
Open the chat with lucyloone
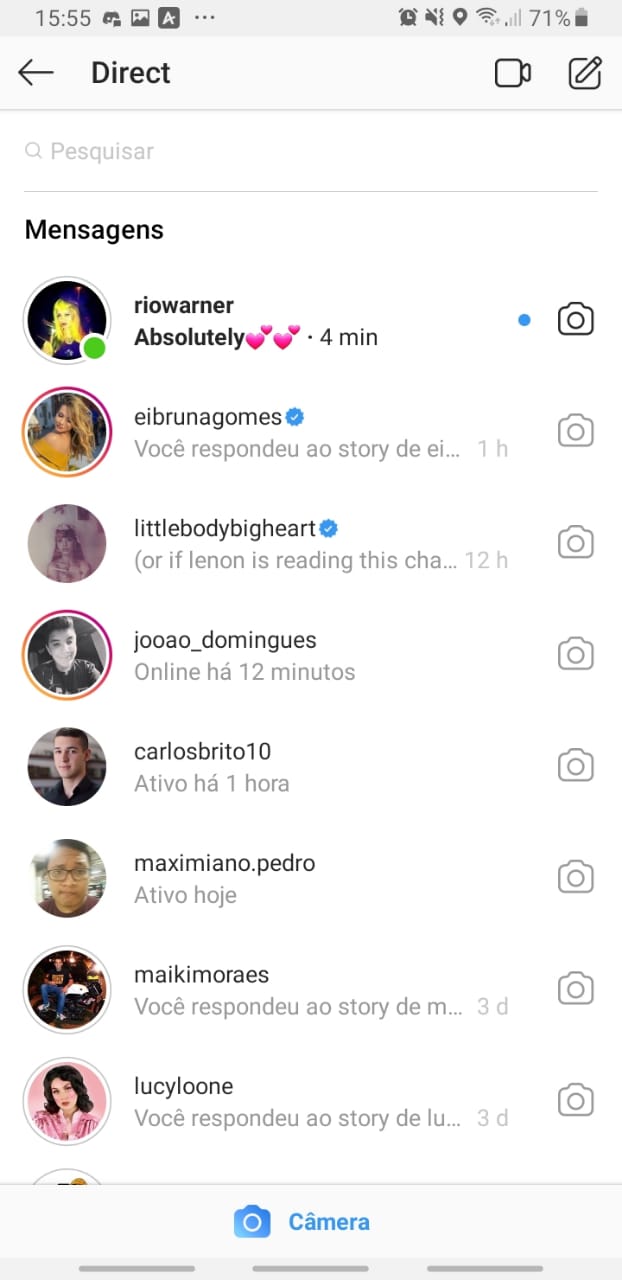(x=311, y=1101)
